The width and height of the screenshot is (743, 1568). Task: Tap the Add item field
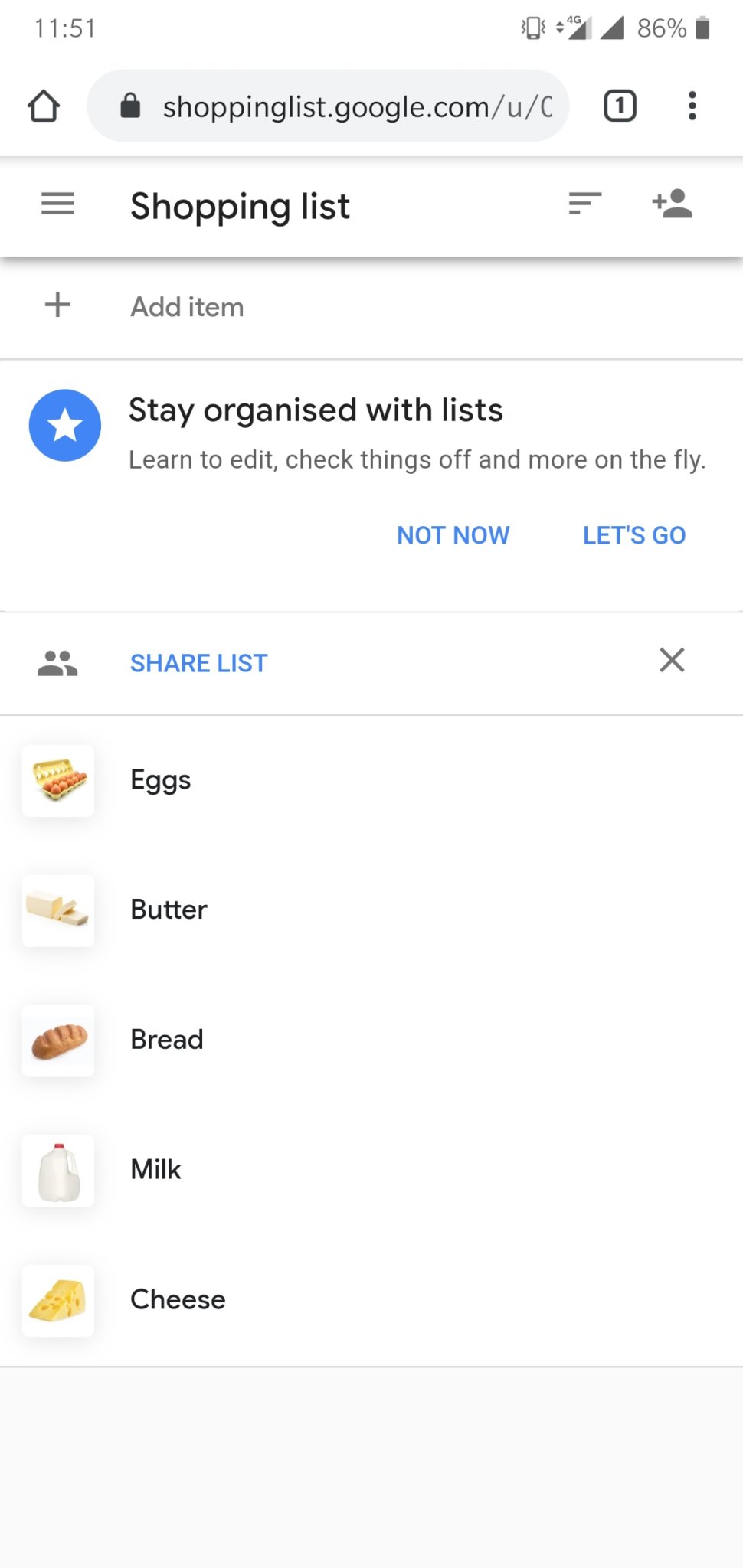[371, 307]
